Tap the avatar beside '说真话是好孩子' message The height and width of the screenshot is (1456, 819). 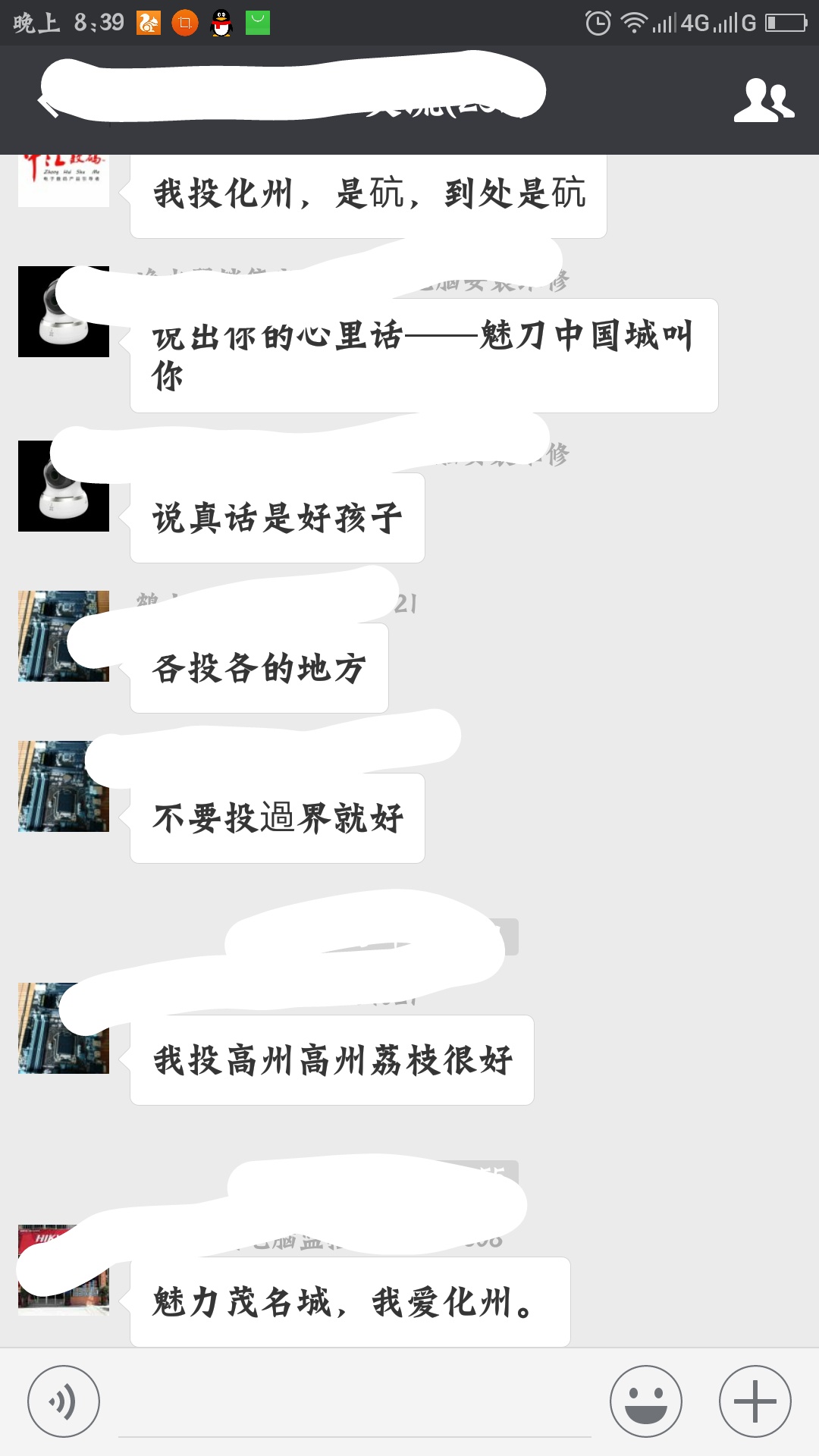click(64, 486)
